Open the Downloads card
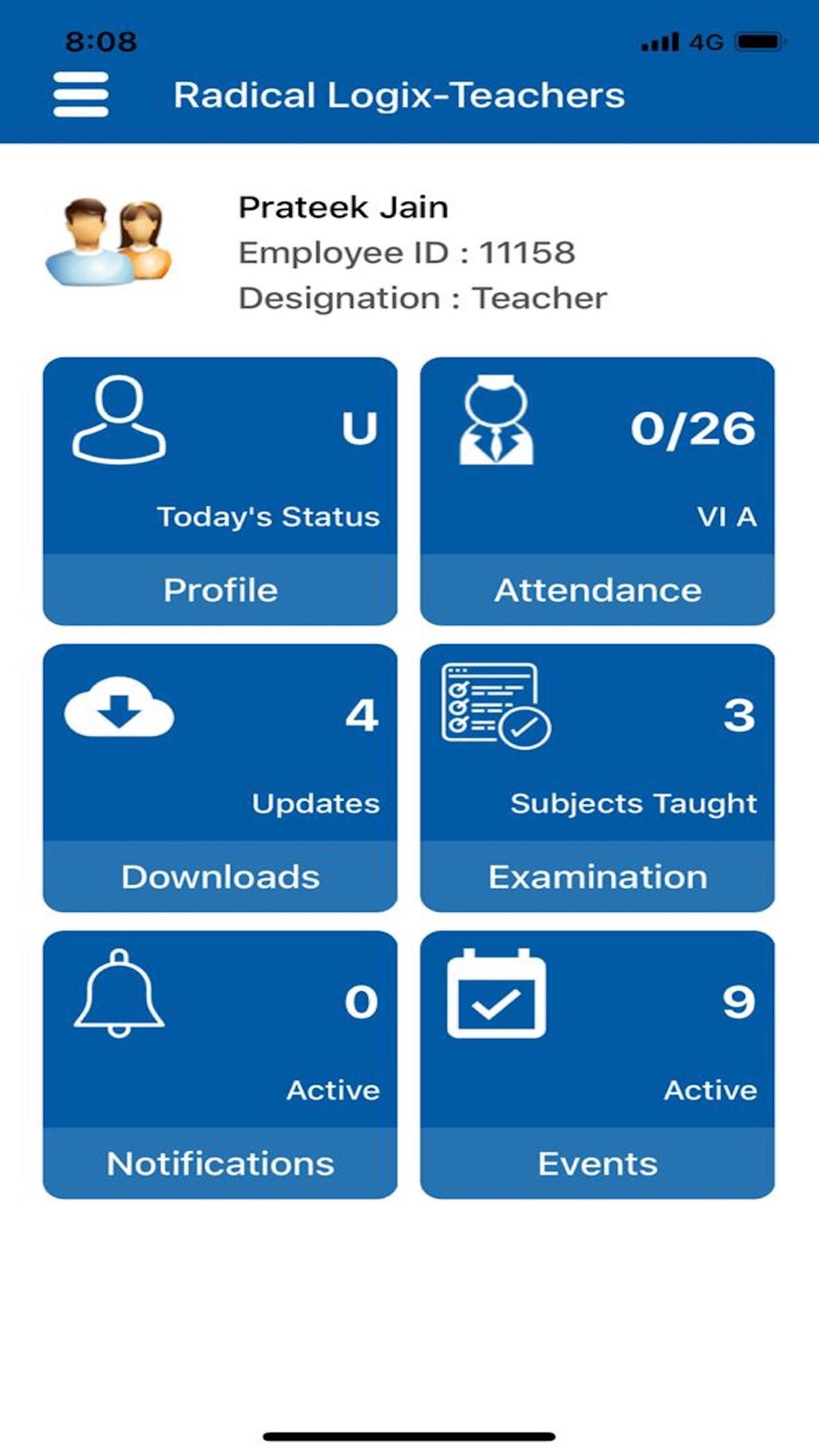Image resolution: width=819 pixels, height=1456 pixels. [x=219, y=778]
